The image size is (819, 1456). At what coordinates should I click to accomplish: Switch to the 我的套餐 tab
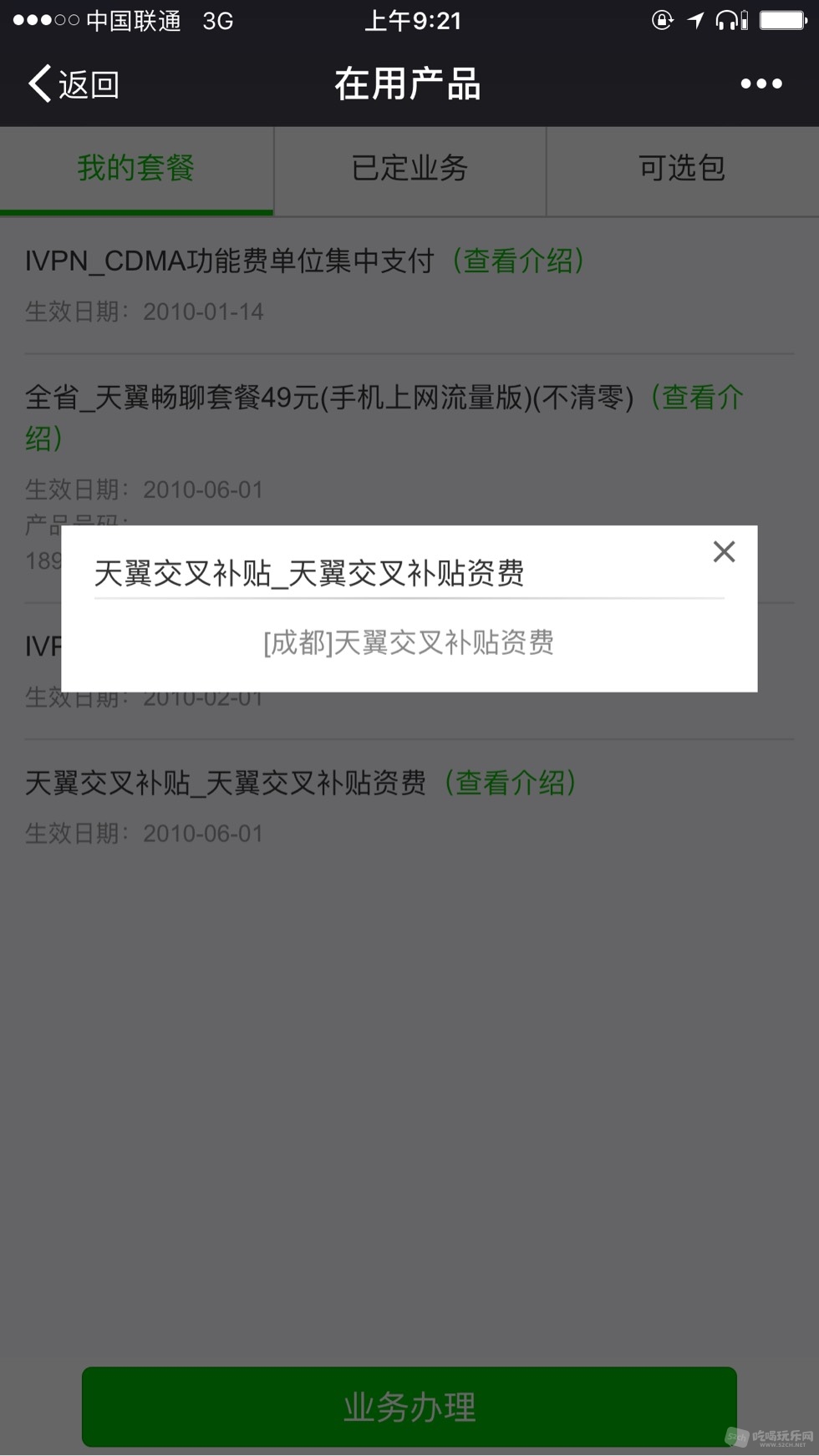[136, 170]
